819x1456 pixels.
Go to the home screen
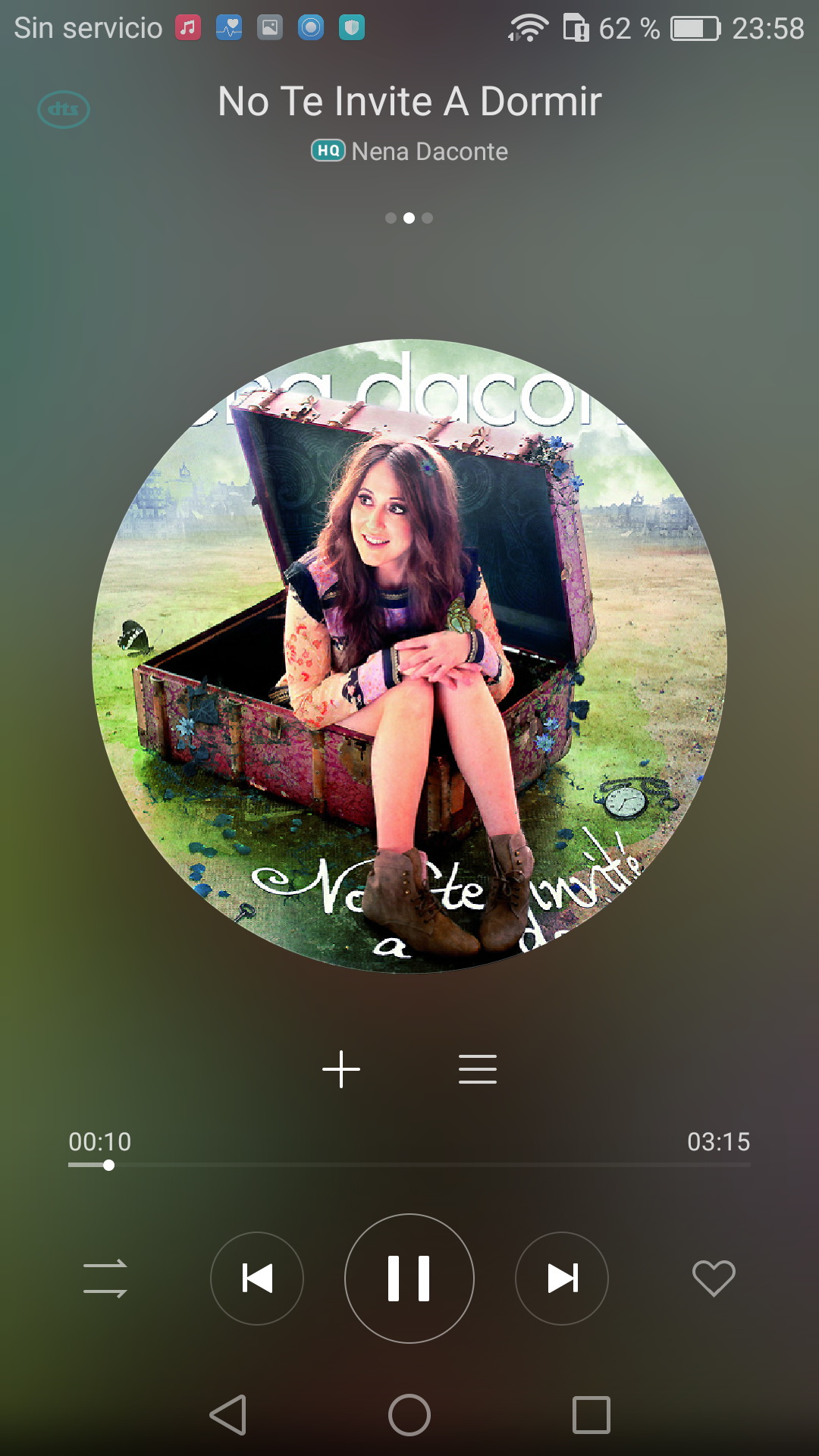point(409,1415)
